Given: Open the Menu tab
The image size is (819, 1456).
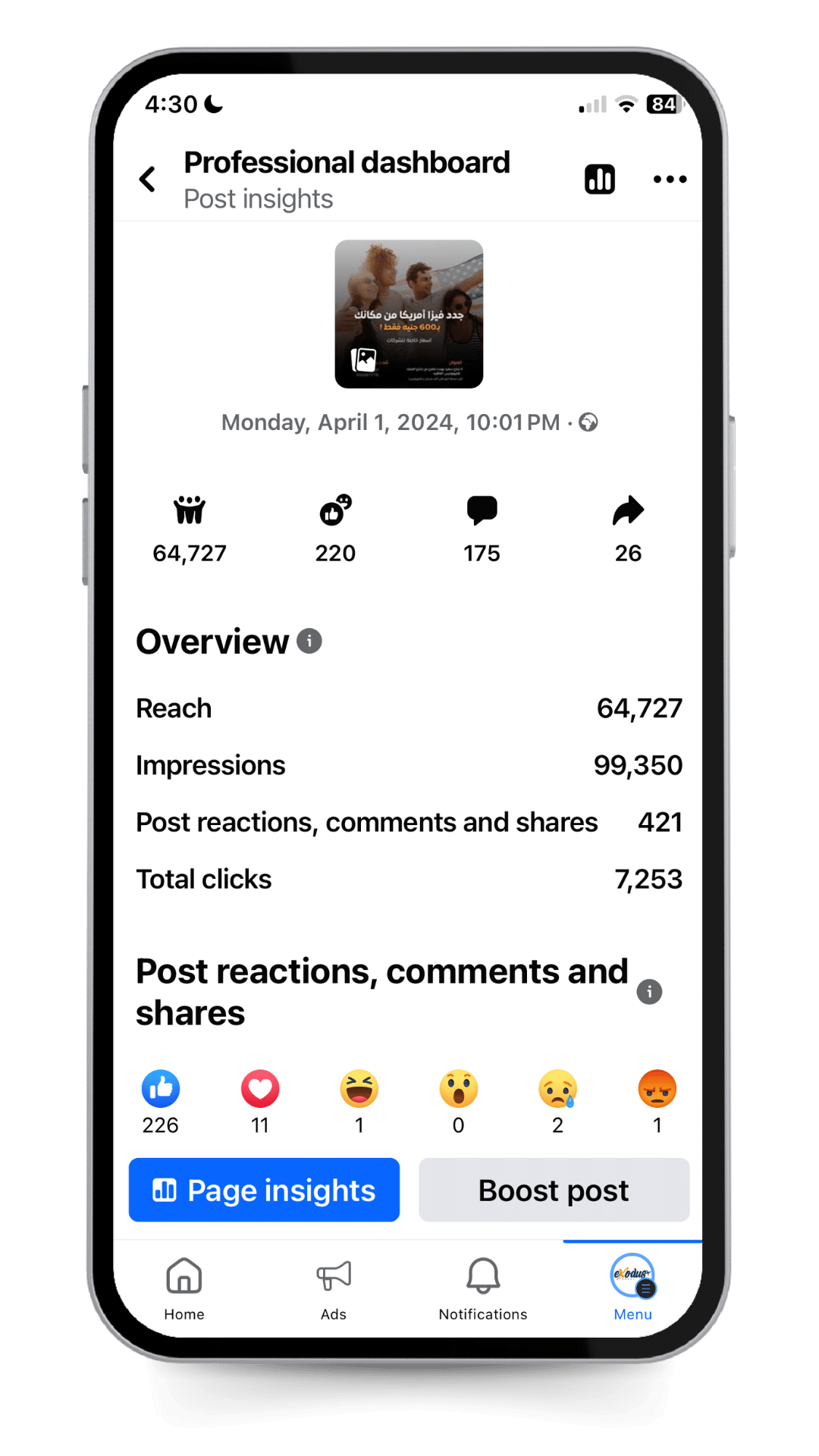Looking at the screenshot, I should pos(632,1288).
